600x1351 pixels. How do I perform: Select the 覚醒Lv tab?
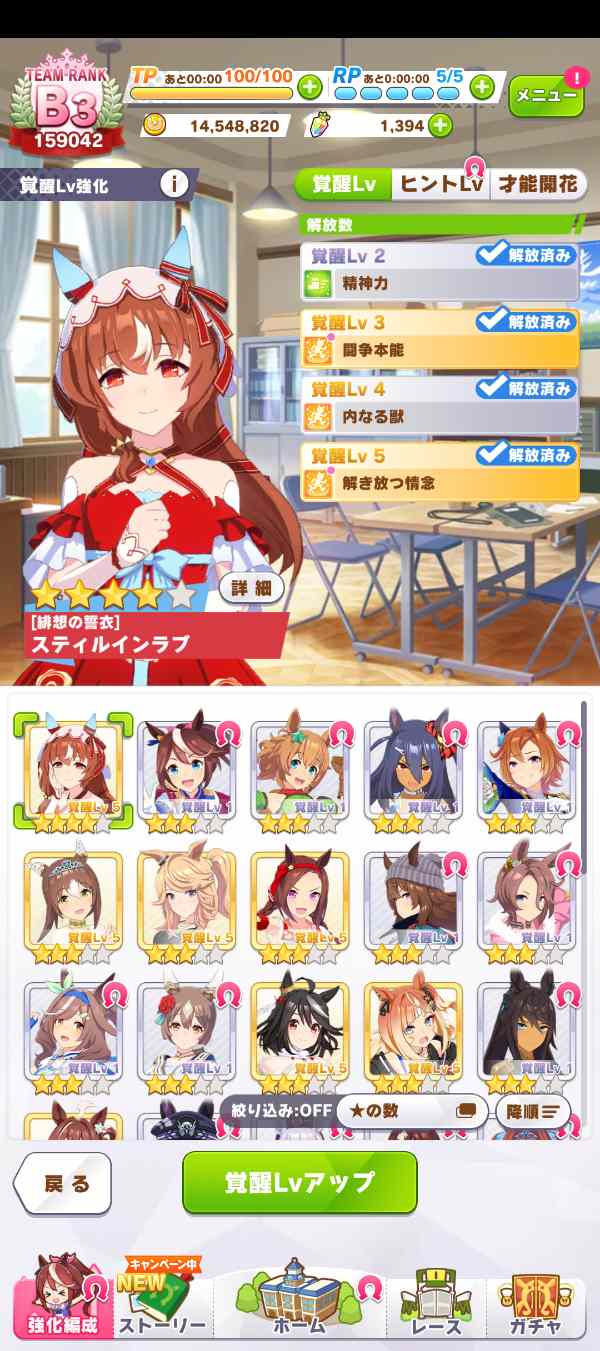(x=343, y=184)
